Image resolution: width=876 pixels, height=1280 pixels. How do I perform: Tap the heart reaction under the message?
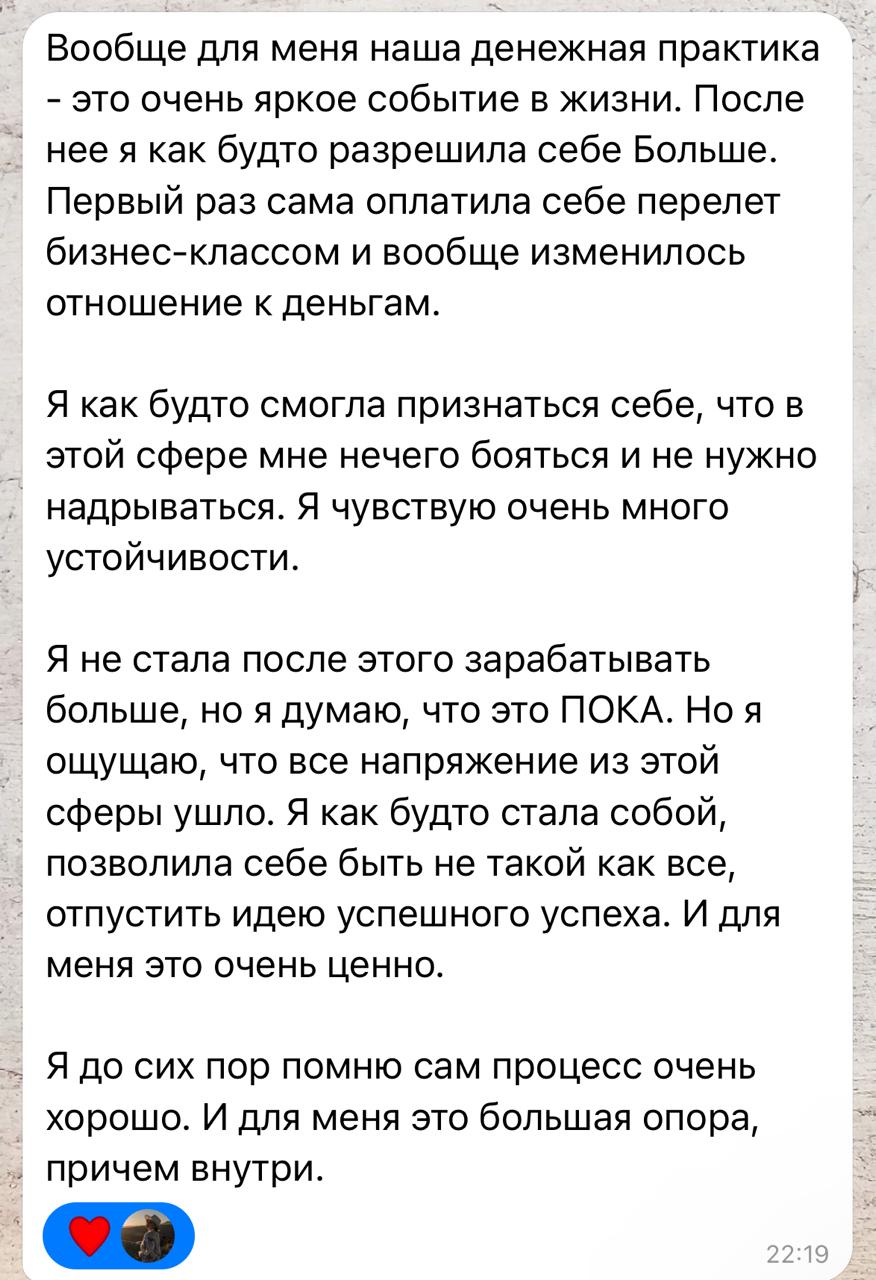90,1237
